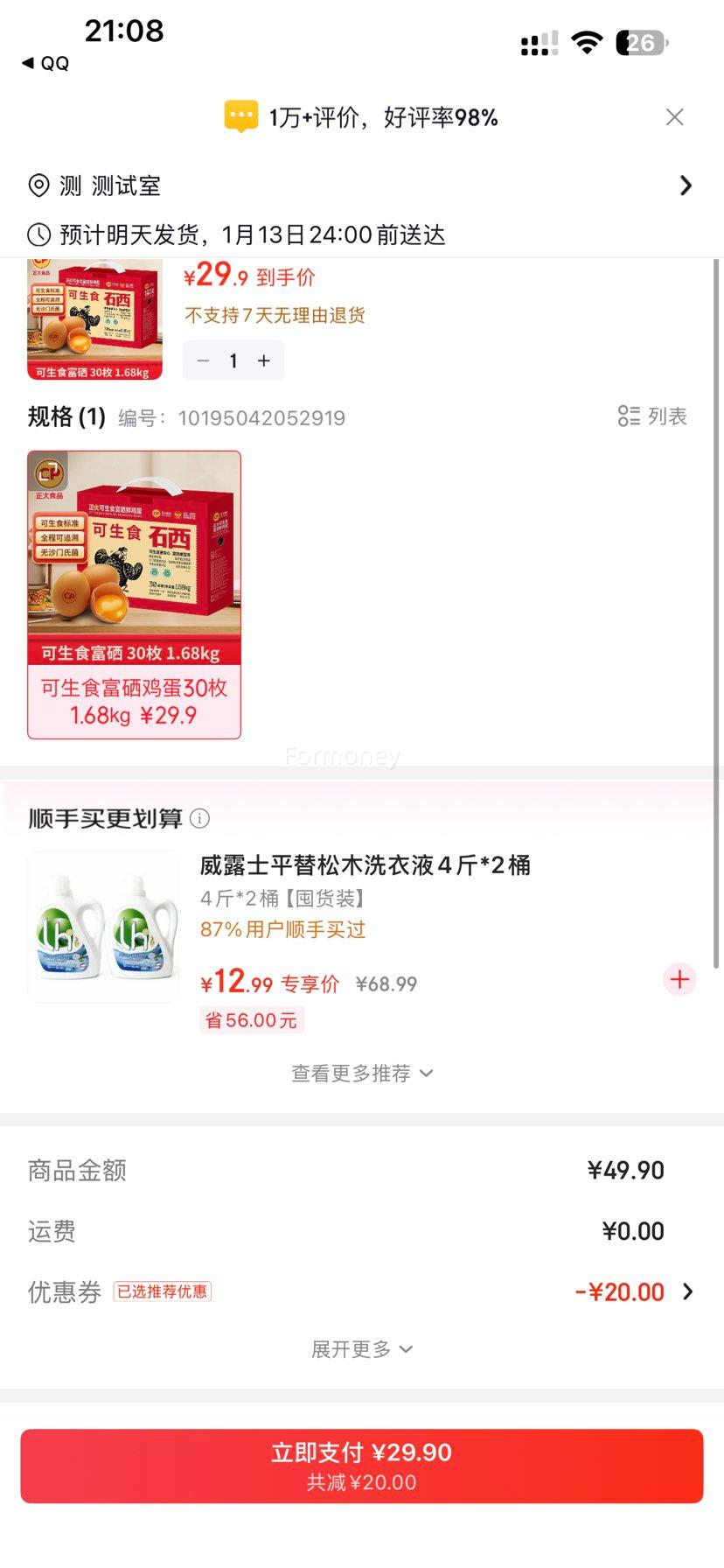Return to QQ via the back indicator
The height and width of the screenshot is (1568, 724).
[x=42, y=62]
